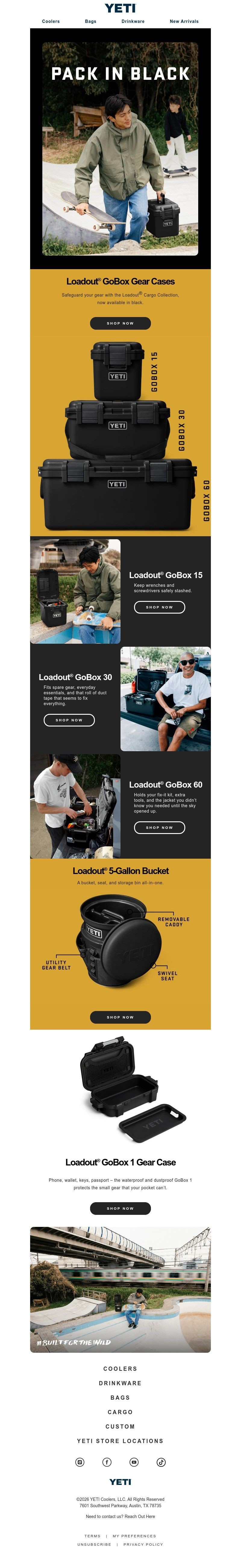Open the Bags header link

[90, 21]
